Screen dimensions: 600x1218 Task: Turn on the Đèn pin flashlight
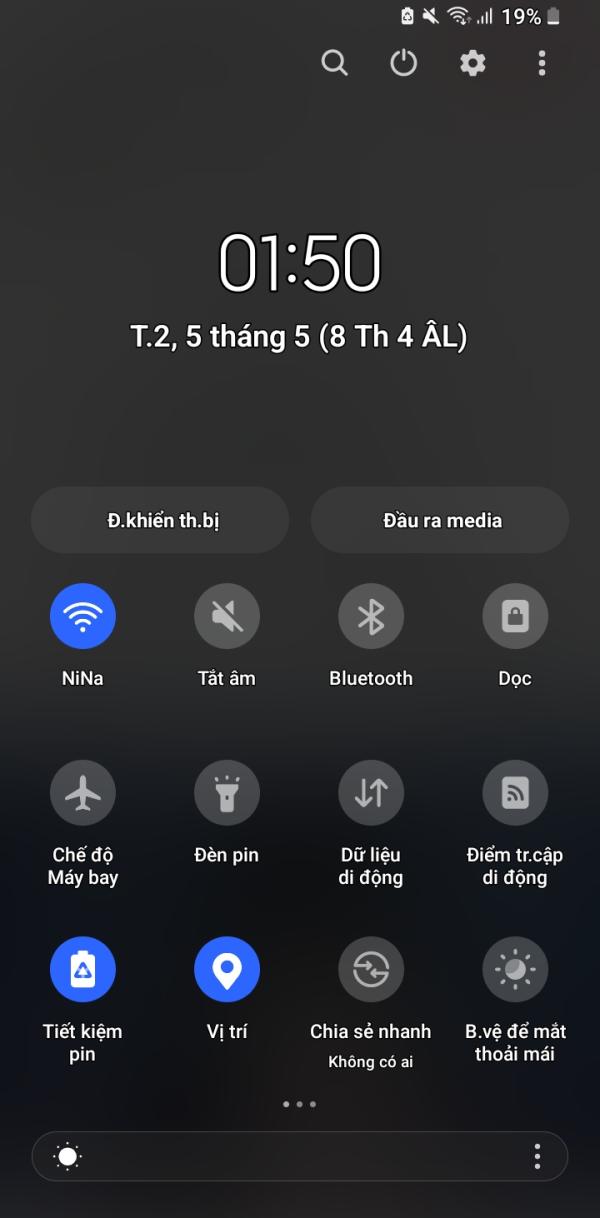click(227, 793)
